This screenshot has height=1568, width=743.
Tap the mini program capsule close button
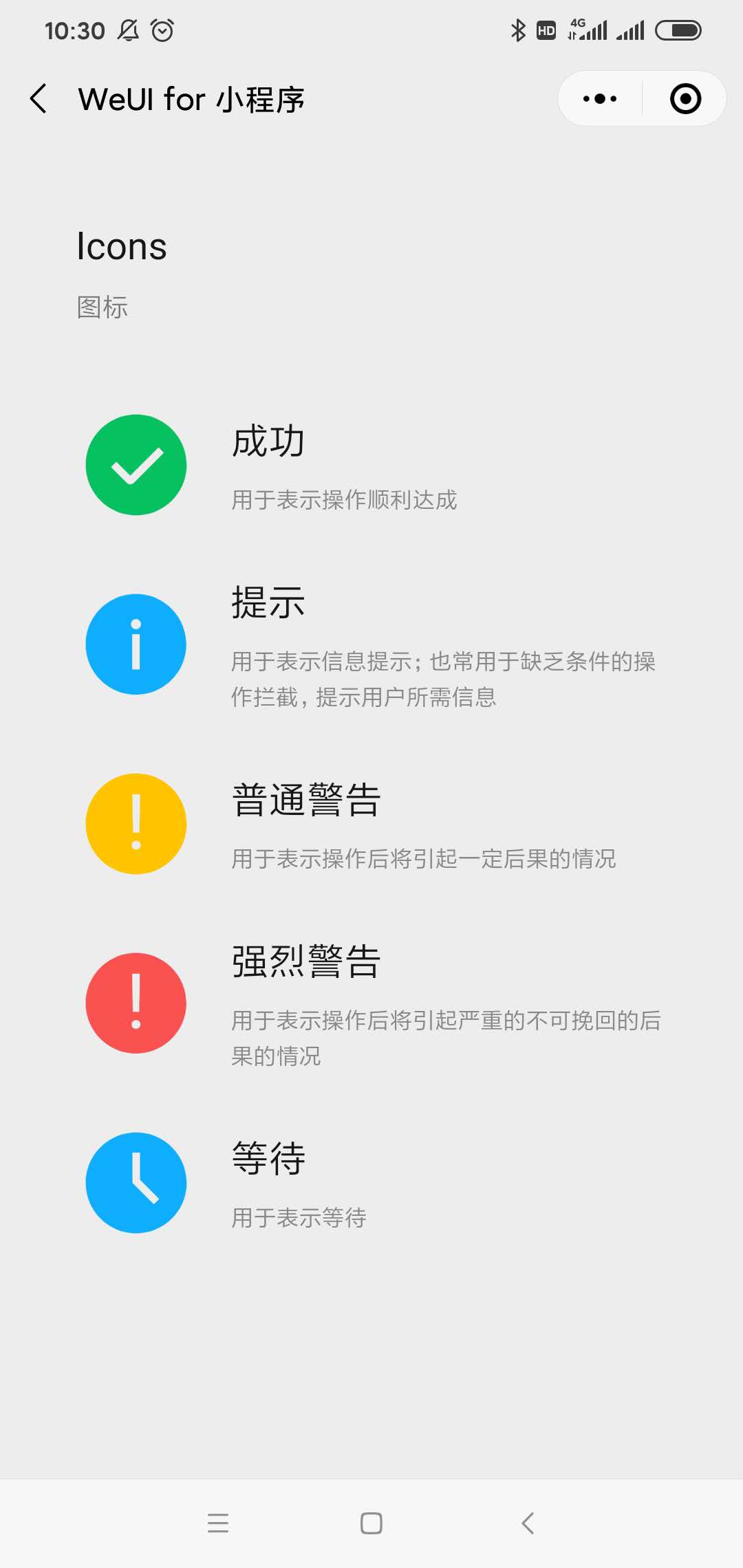coord(685,98)
